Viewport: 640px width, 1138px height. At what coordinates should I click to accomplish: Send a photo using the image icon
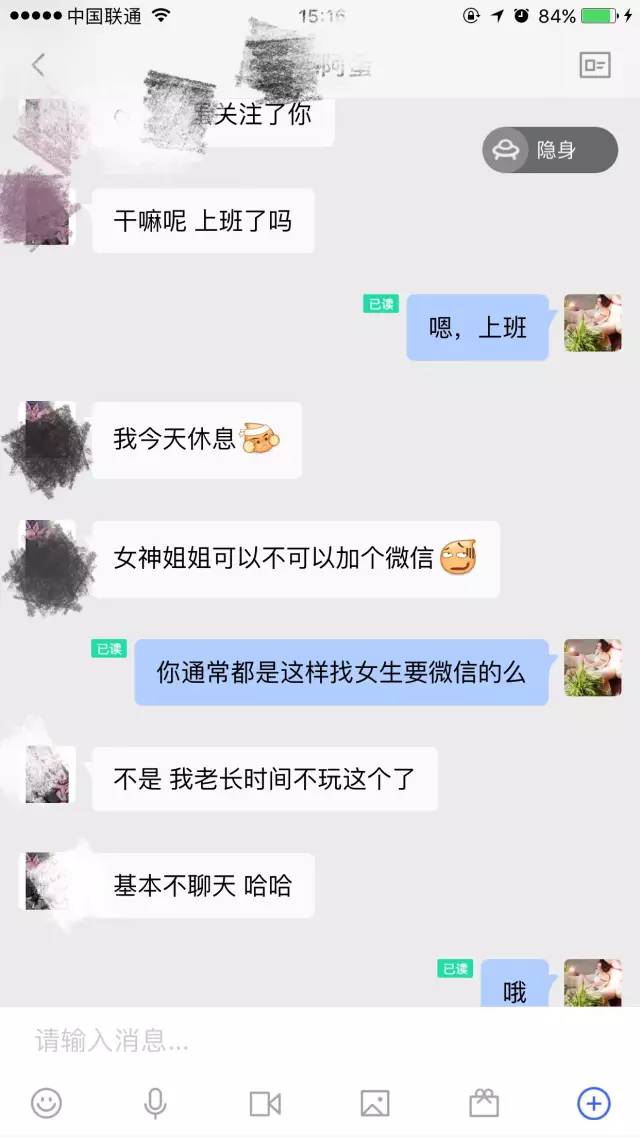(375, 1103)
